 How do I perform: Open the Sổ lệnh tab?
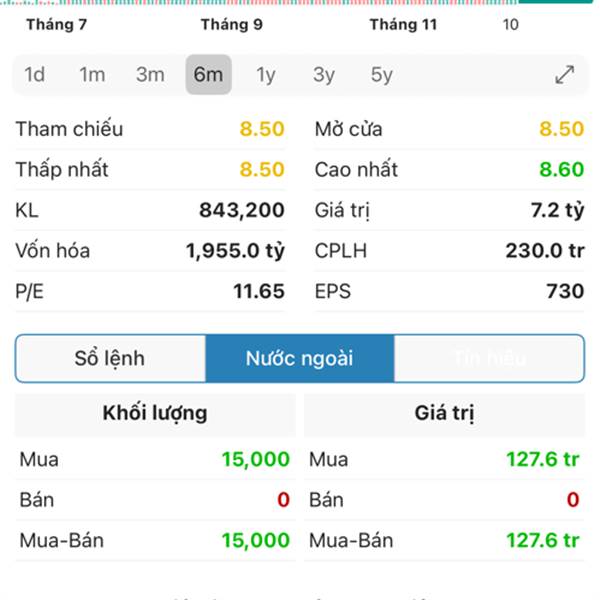pos(110,358)
